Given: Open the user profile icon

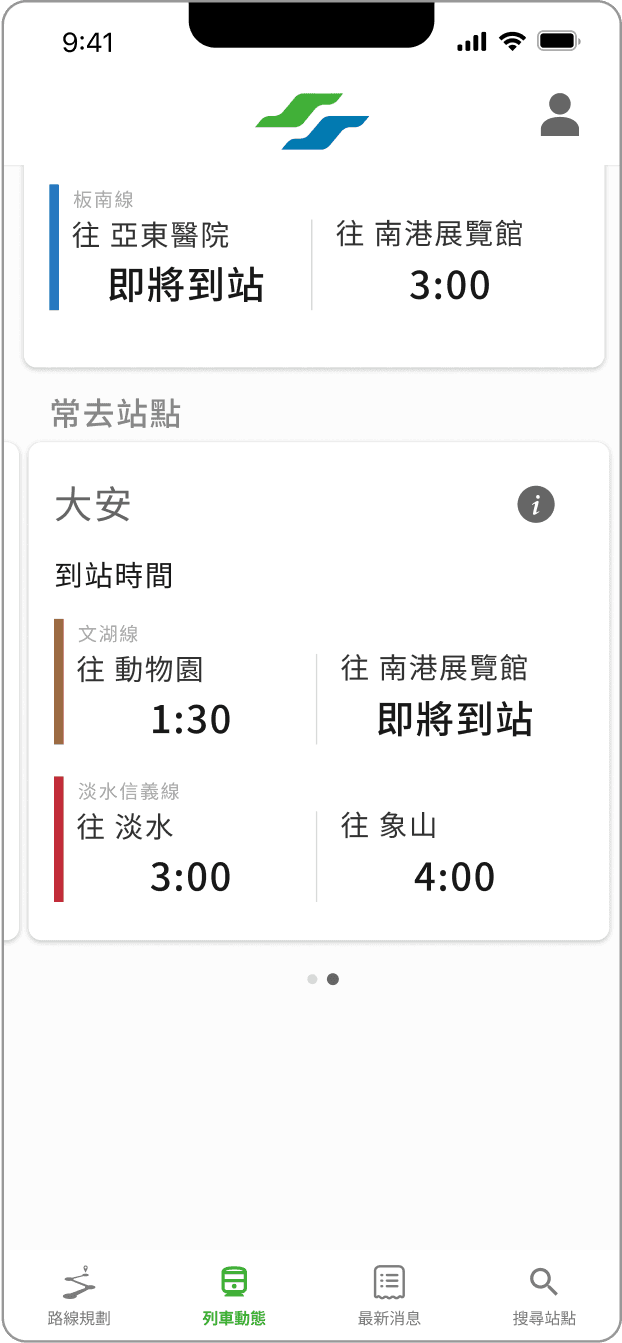Looking at the screenshot, I should point(559,115).
